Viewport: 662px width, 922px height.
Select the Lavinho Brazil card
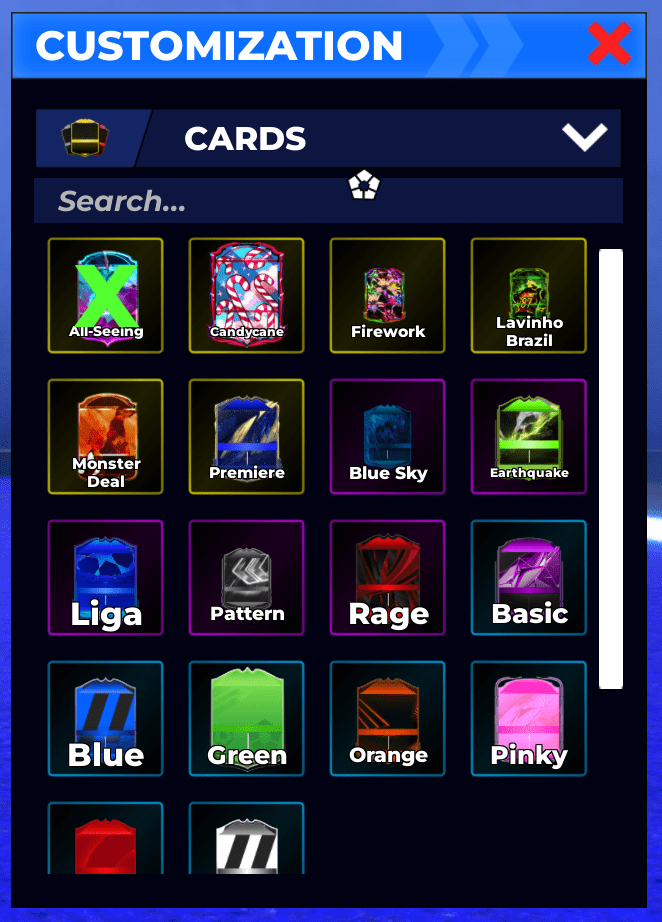coord(528,295)
